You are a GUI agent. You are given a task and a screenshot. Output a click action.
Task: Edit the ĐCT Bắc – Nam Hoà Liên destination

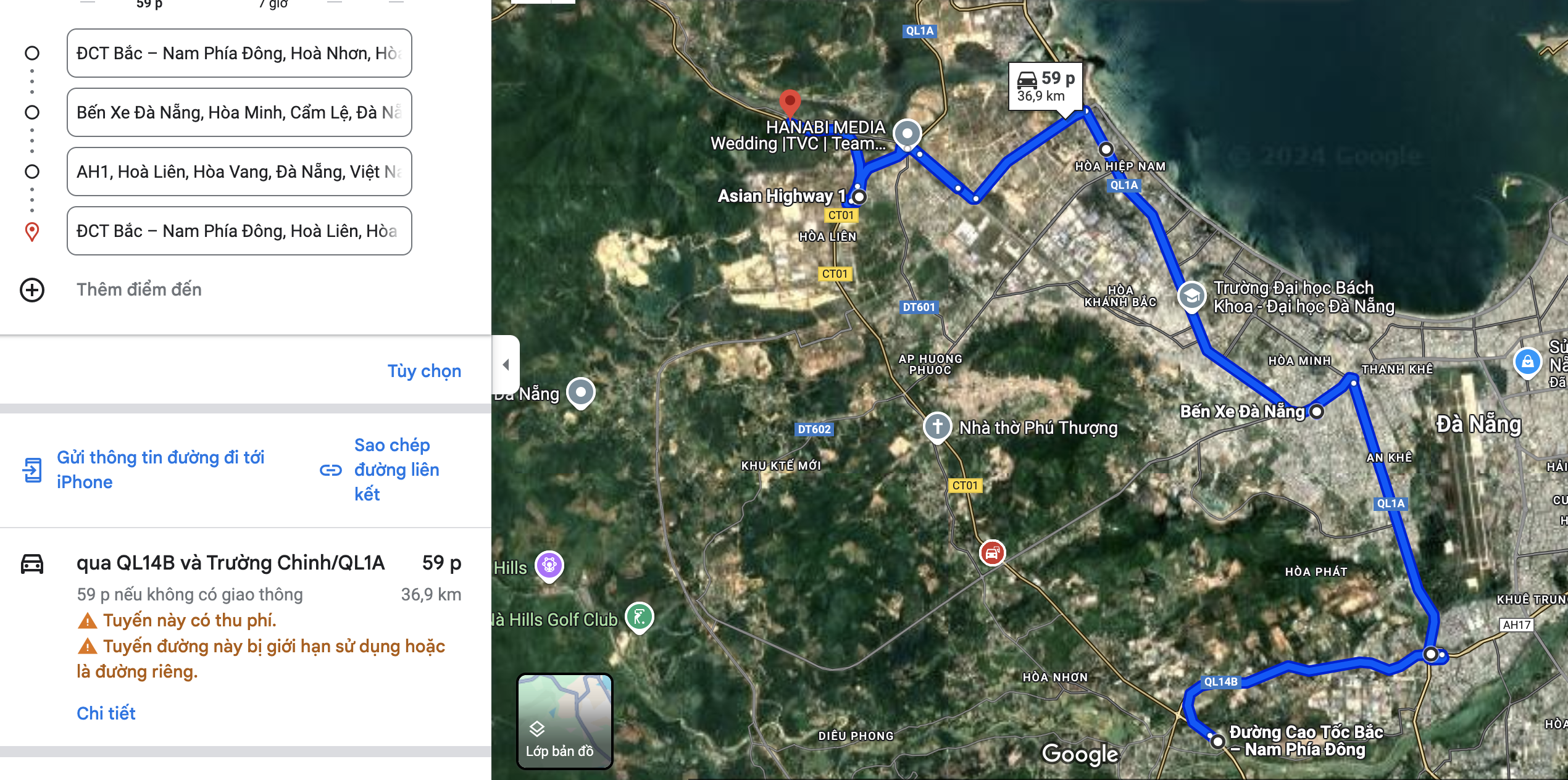tap(239, 231)
